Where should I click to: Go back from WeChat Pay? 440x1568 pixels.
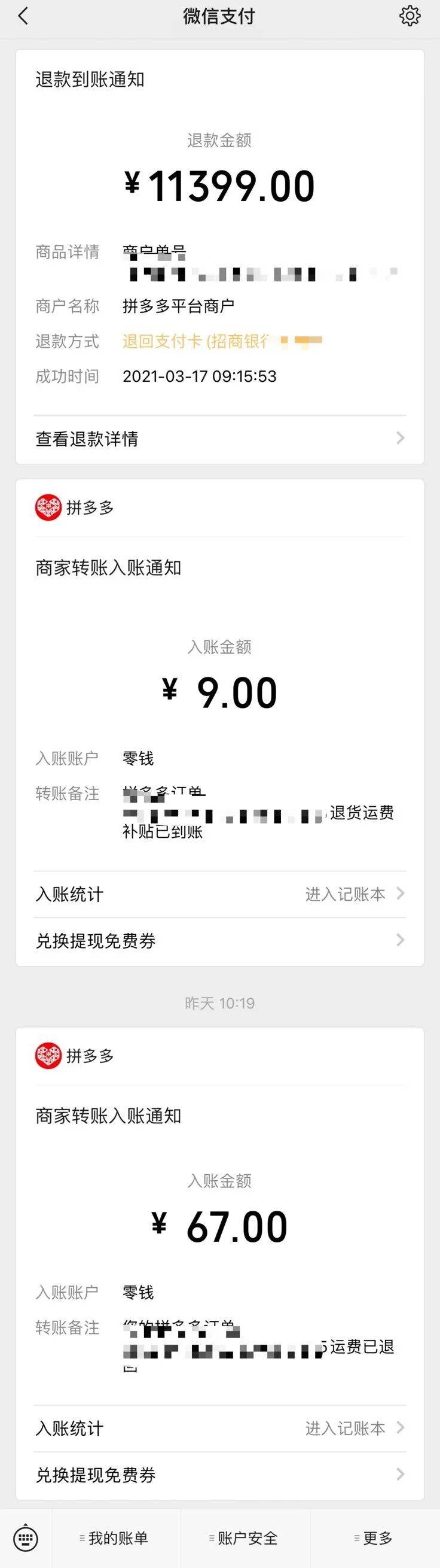23,16
